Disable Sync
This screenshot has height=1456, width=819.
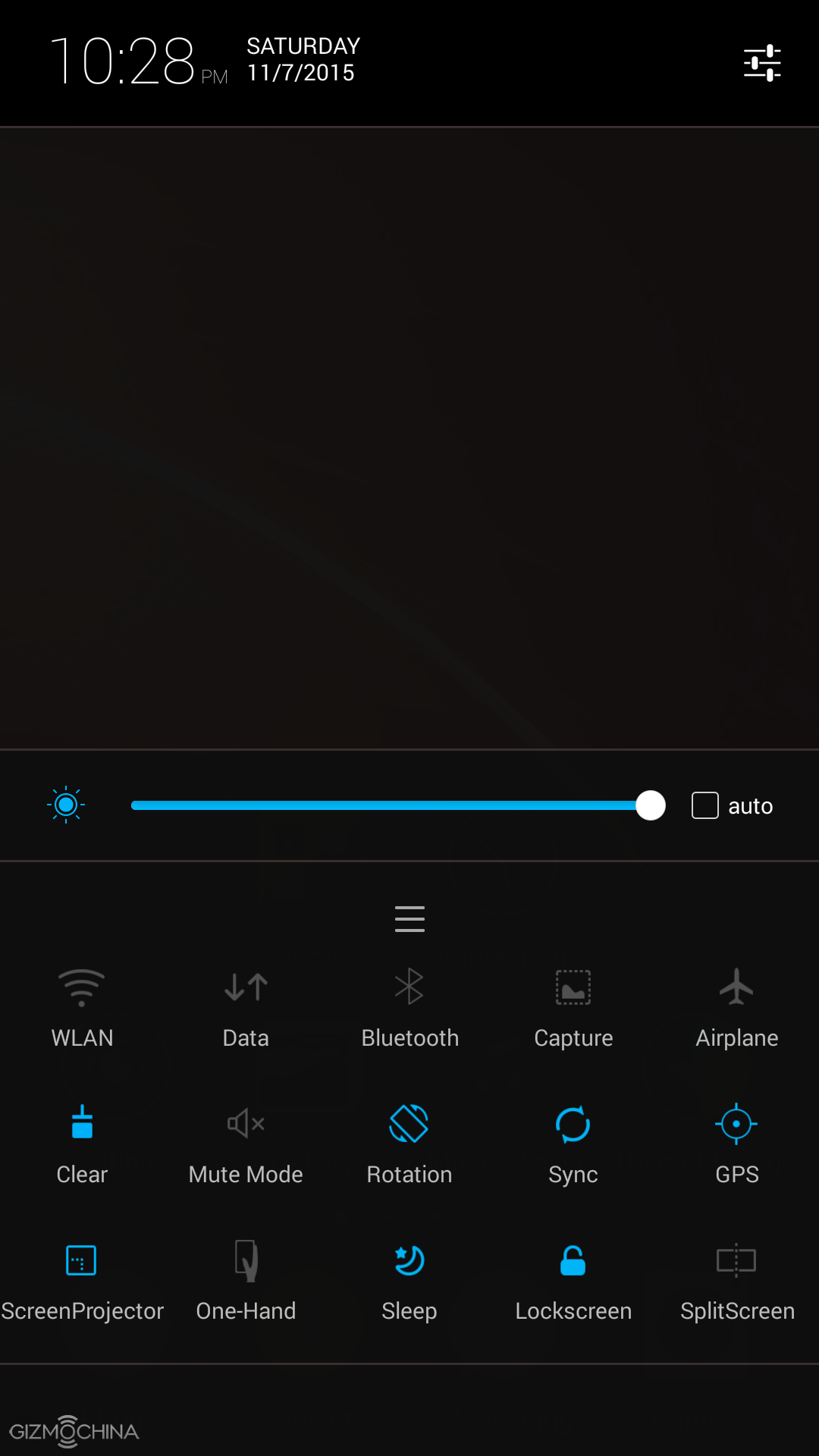[573, 1141]
